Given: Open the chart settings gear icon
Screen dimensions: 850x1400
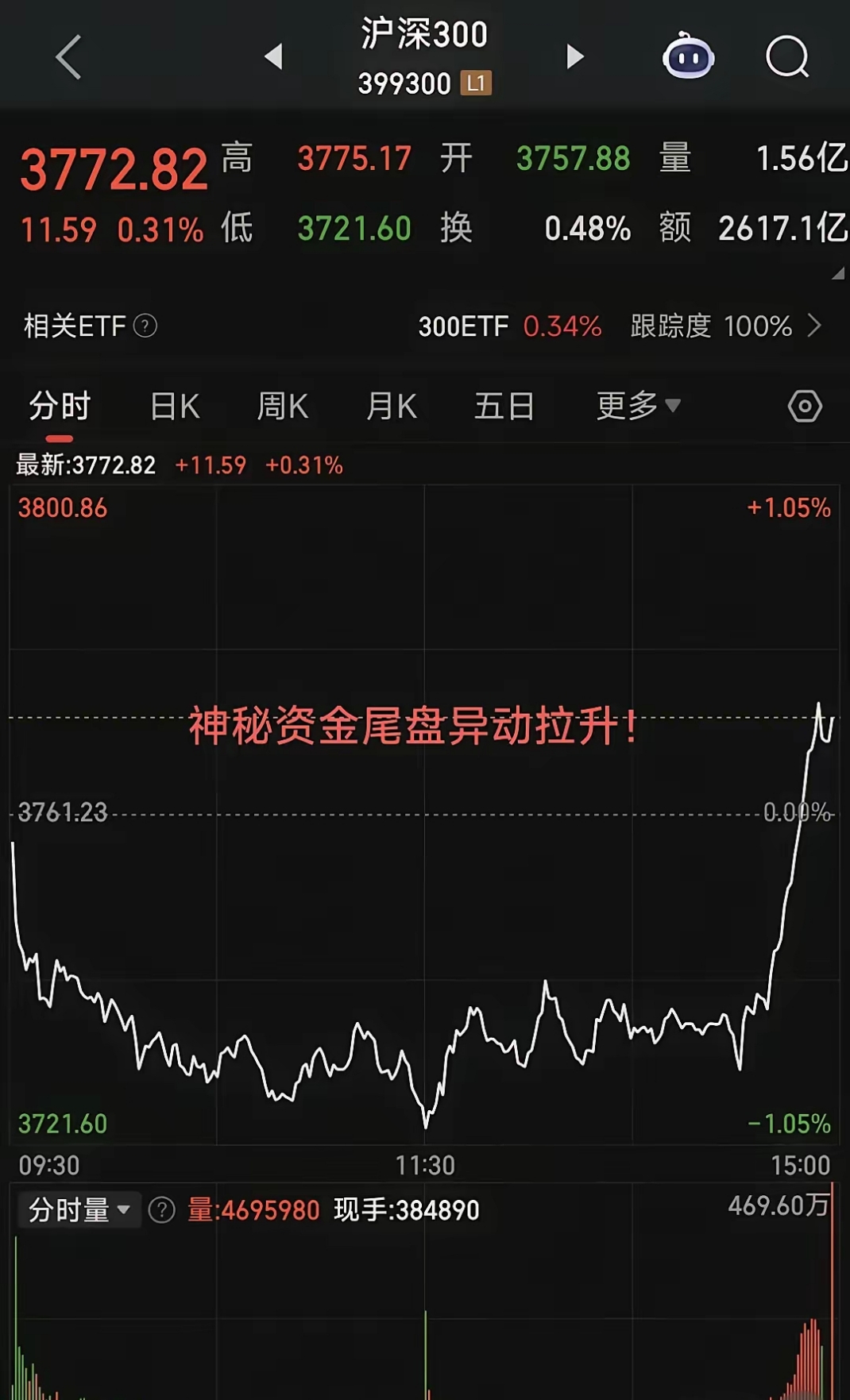Looking at the screenshot, I should point(804,405).
